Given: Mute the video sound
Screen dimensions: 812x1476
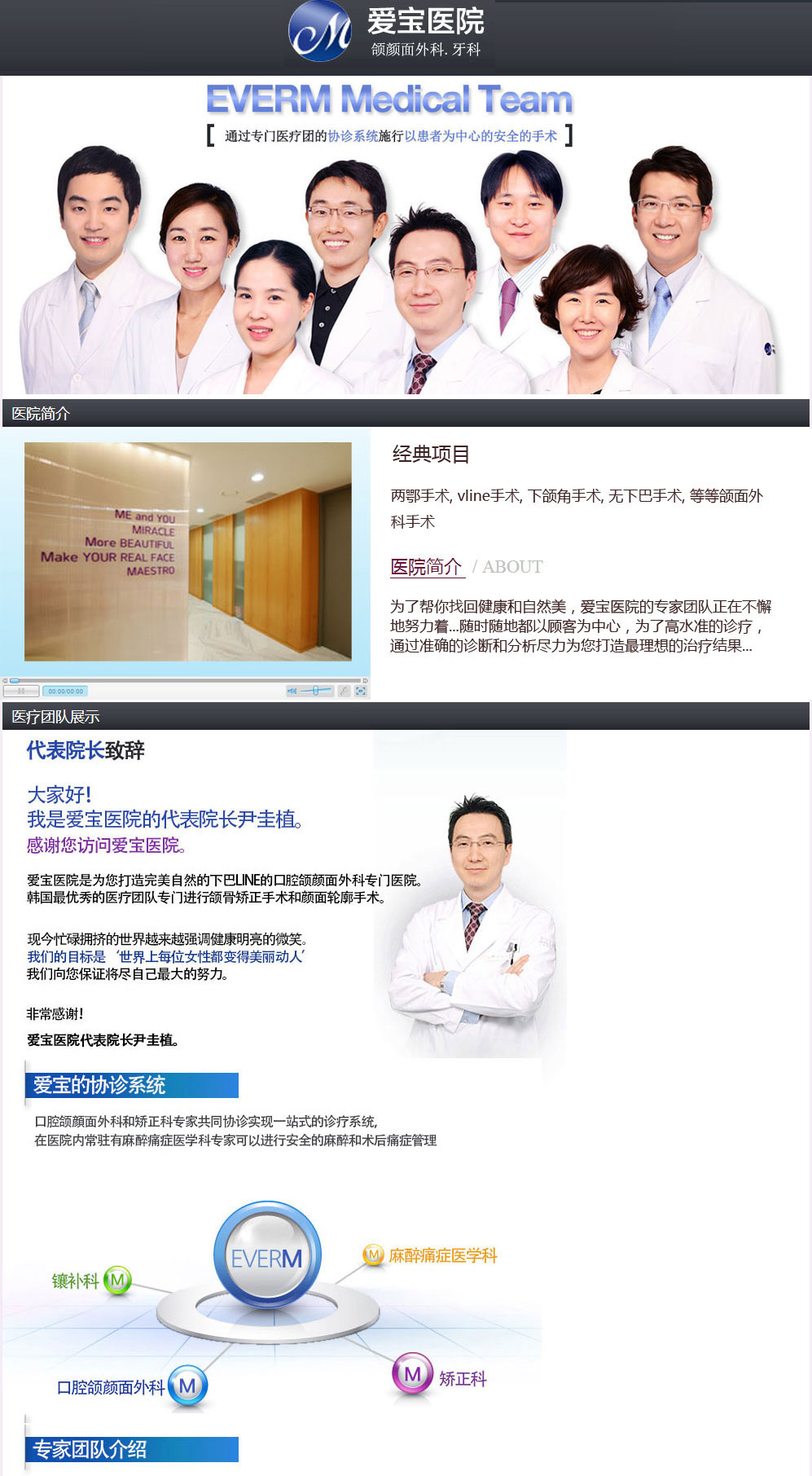Looking at the screenshot, I should point(292,691).
